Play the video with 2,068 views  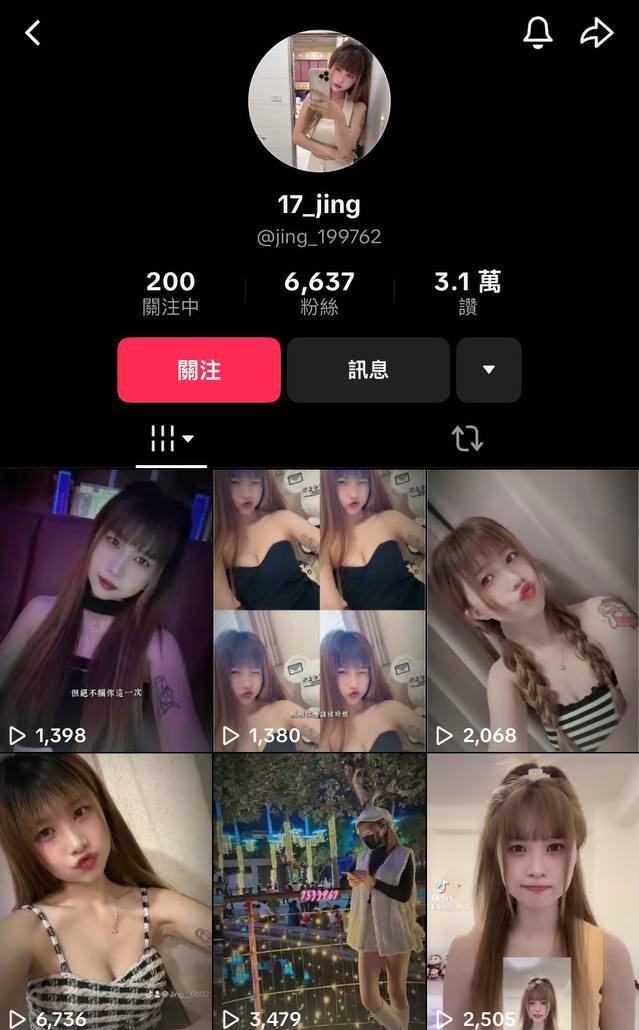[x=532, y=610]
